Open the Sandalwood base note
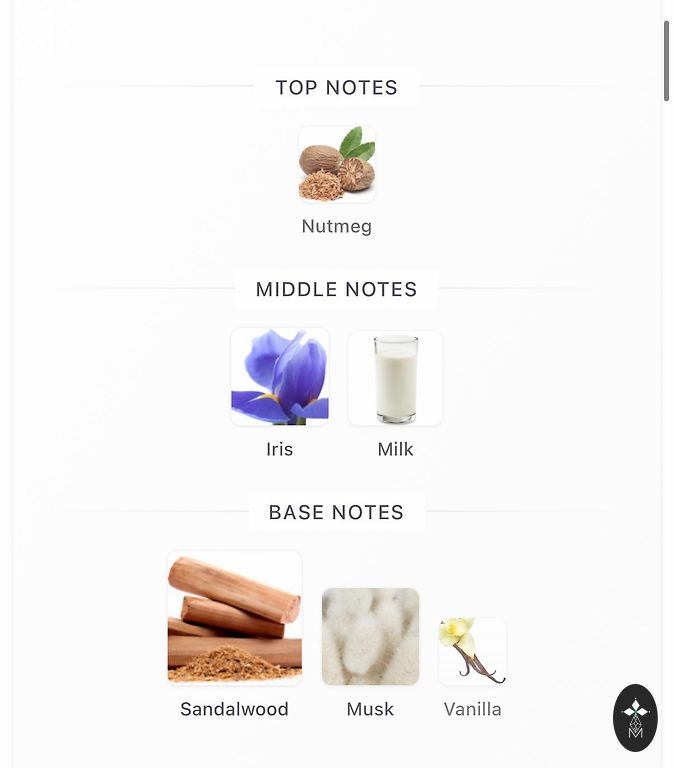This screenshot has width=674, height=768. tap(235, 618)
